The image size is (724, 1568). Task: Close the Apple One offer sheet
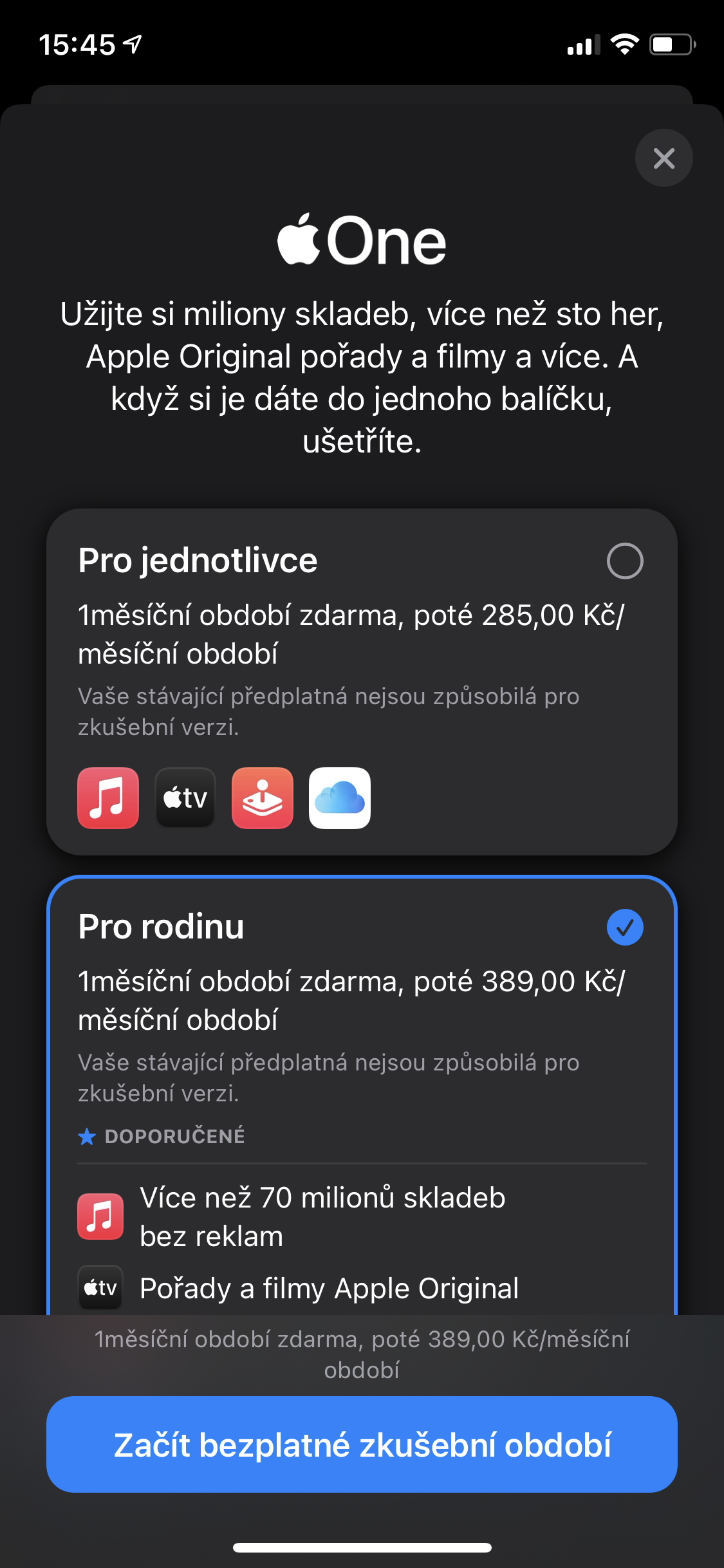pos(664,158)
